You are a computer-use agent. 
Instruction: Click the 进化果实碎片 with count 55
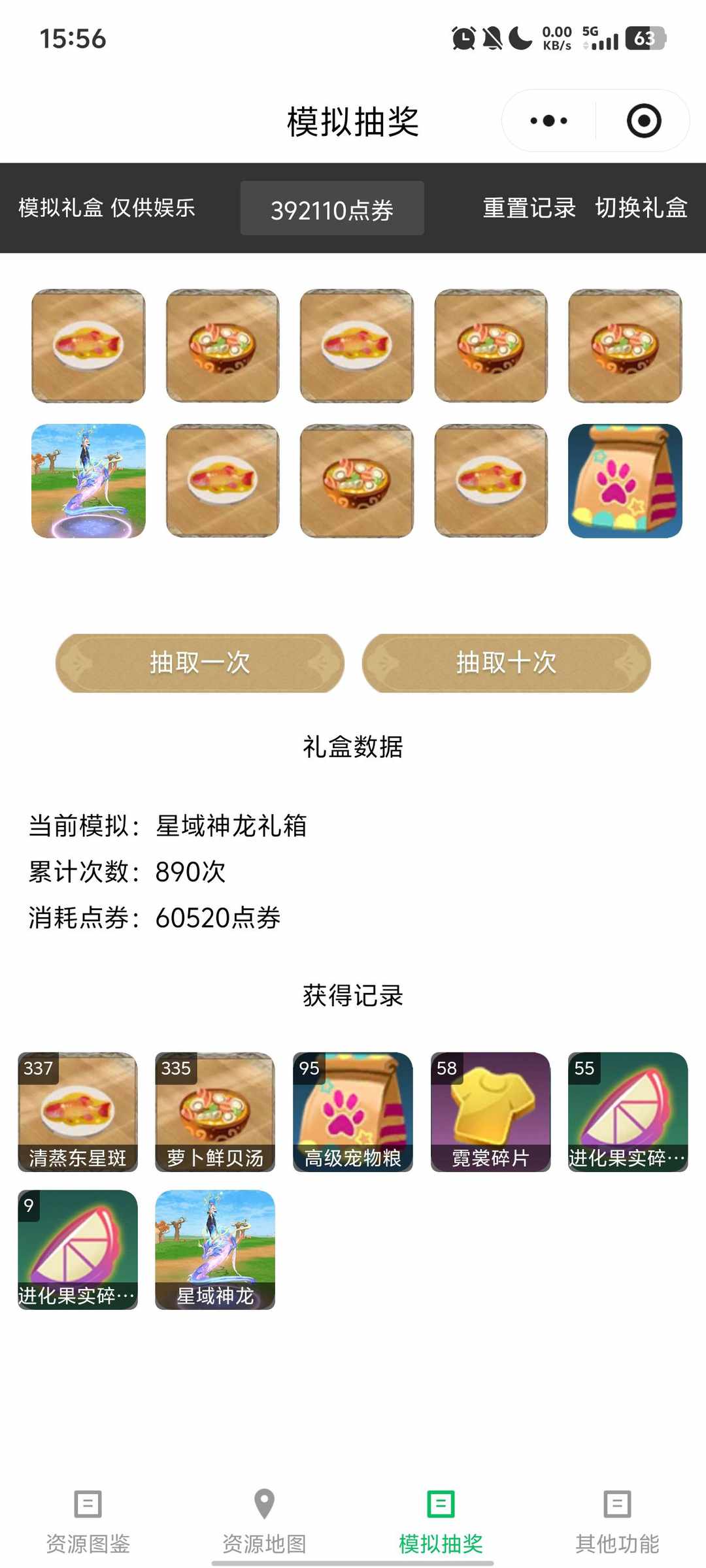click(x=625, y=1111)
